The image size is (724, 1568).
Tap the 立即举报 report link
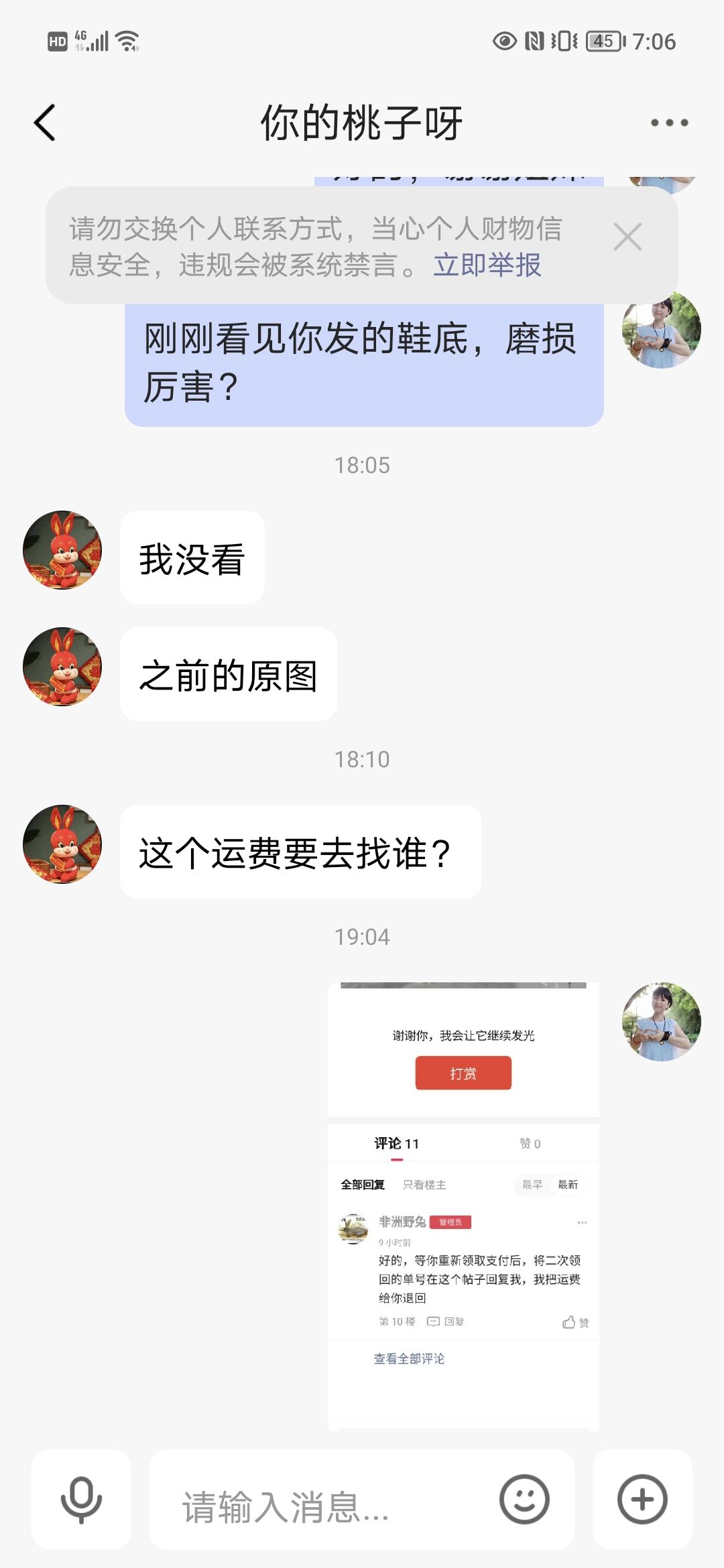[487, 265]
